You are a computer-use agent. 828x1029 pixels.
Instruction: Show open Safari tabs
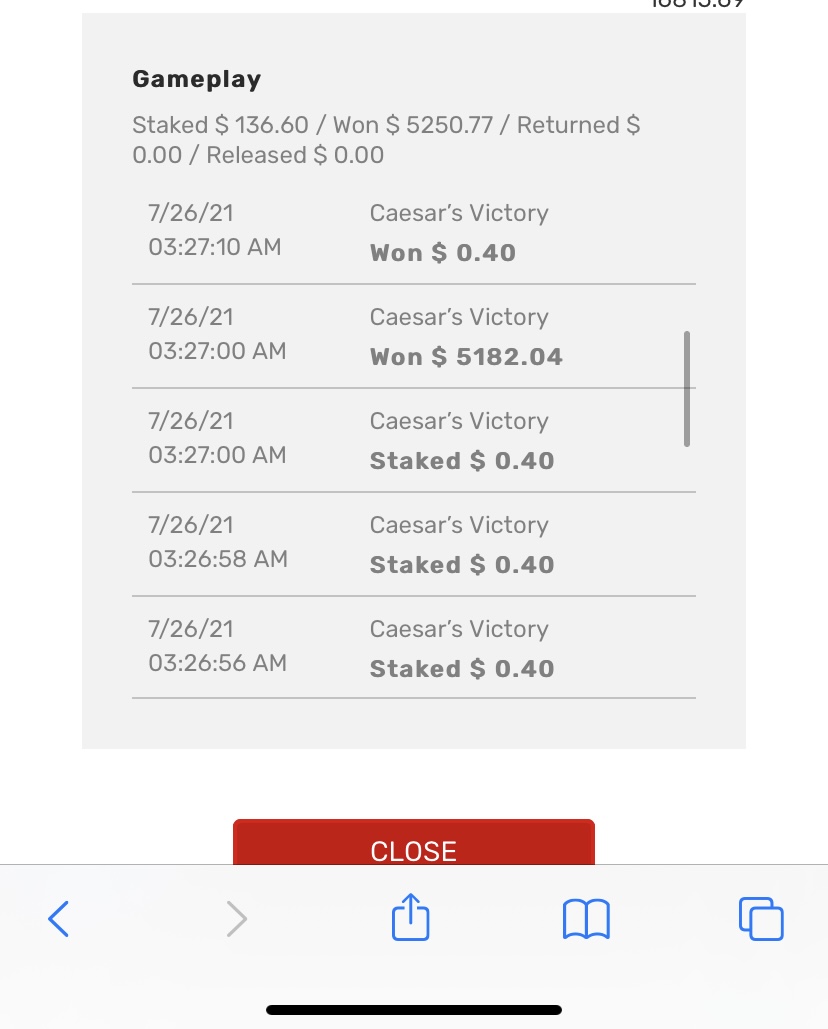[761, 919]
